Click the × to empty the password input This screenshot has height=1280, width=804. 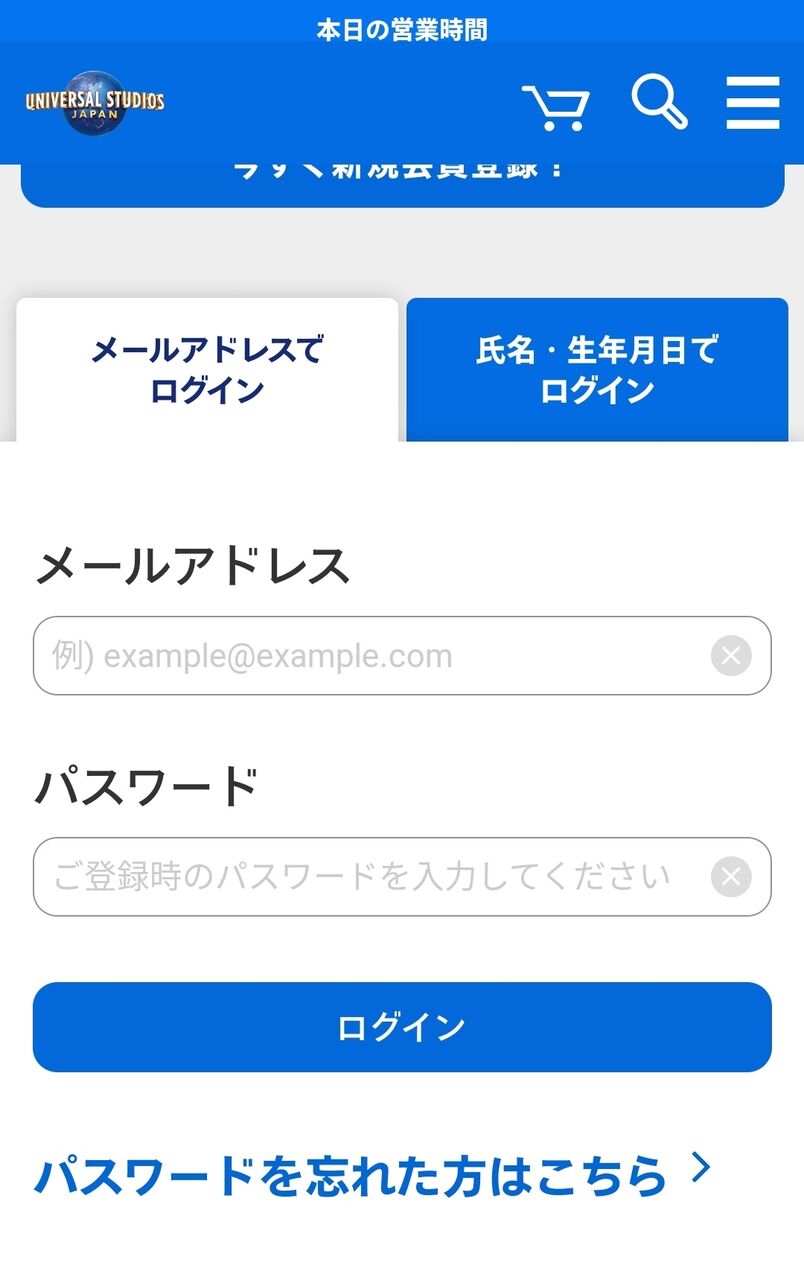(x=731, y=877)
